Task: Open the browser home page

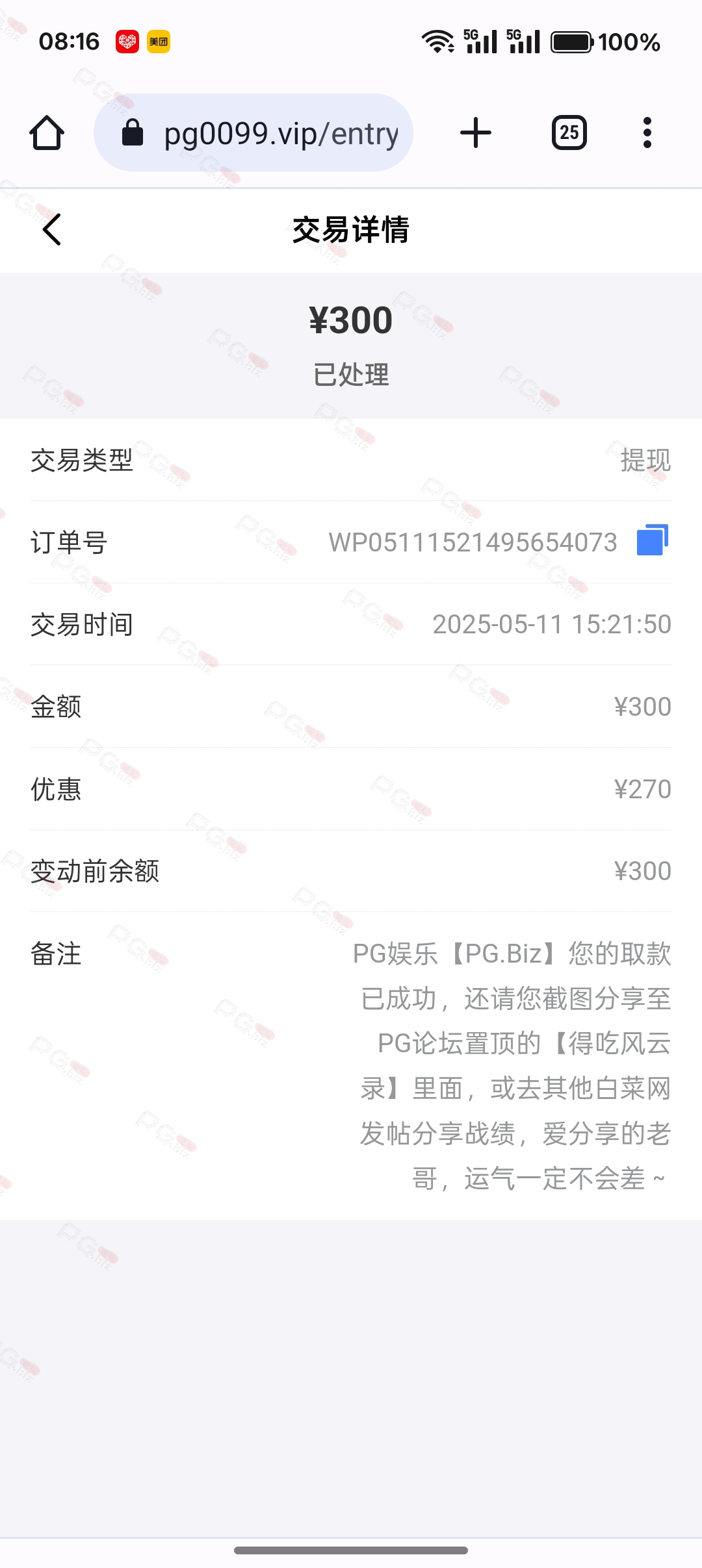Action: [x=47, y=133]
